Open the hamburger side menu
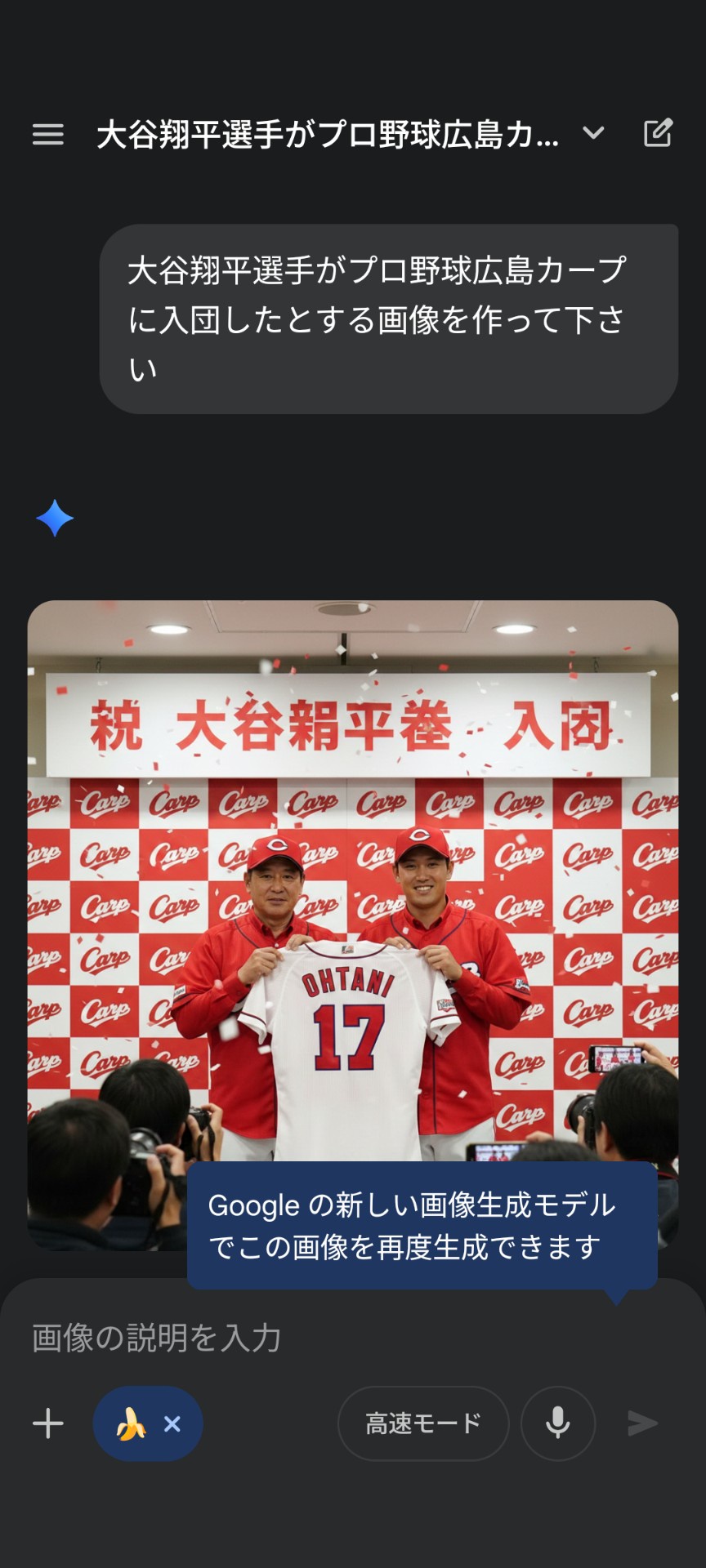706x1568 pixels. tap(47, 134)
